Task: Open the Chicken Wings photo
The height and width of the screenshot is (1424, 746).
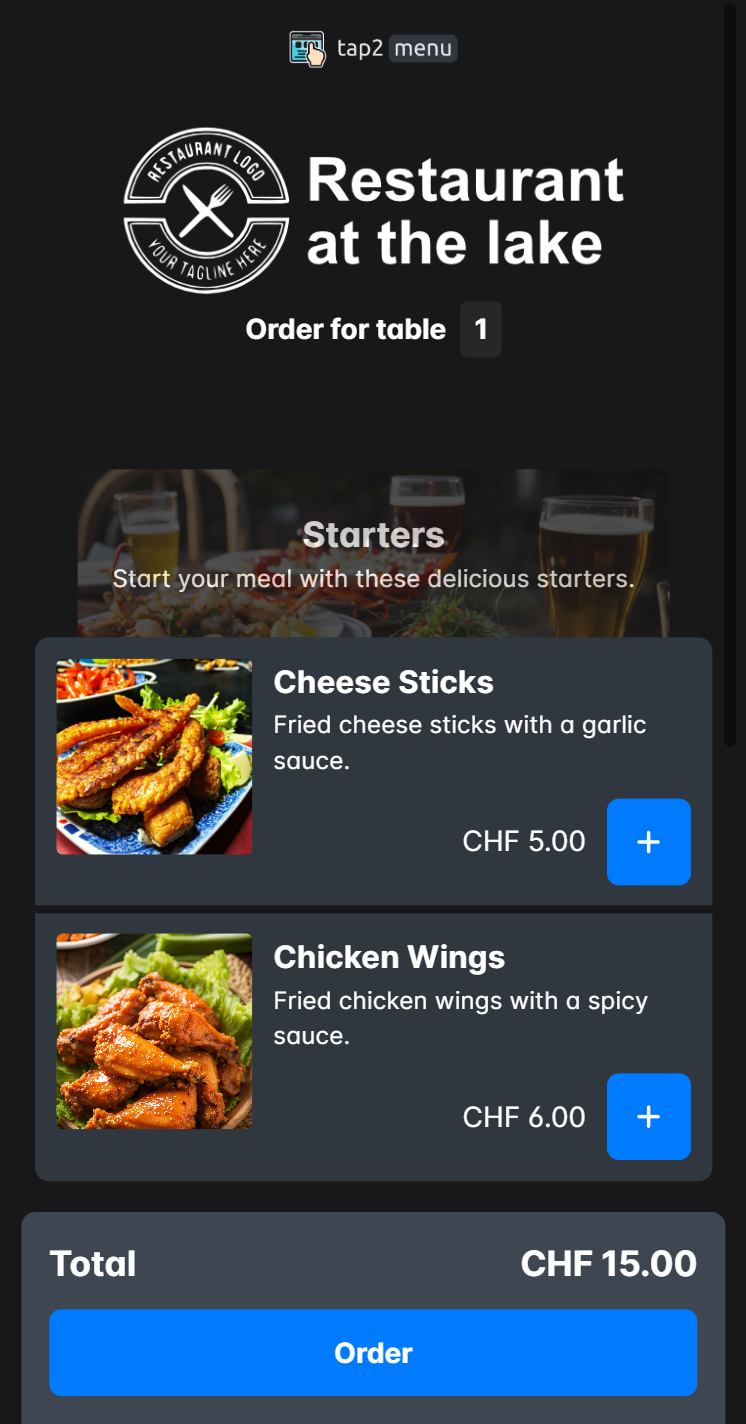Action: [154, 1031]
